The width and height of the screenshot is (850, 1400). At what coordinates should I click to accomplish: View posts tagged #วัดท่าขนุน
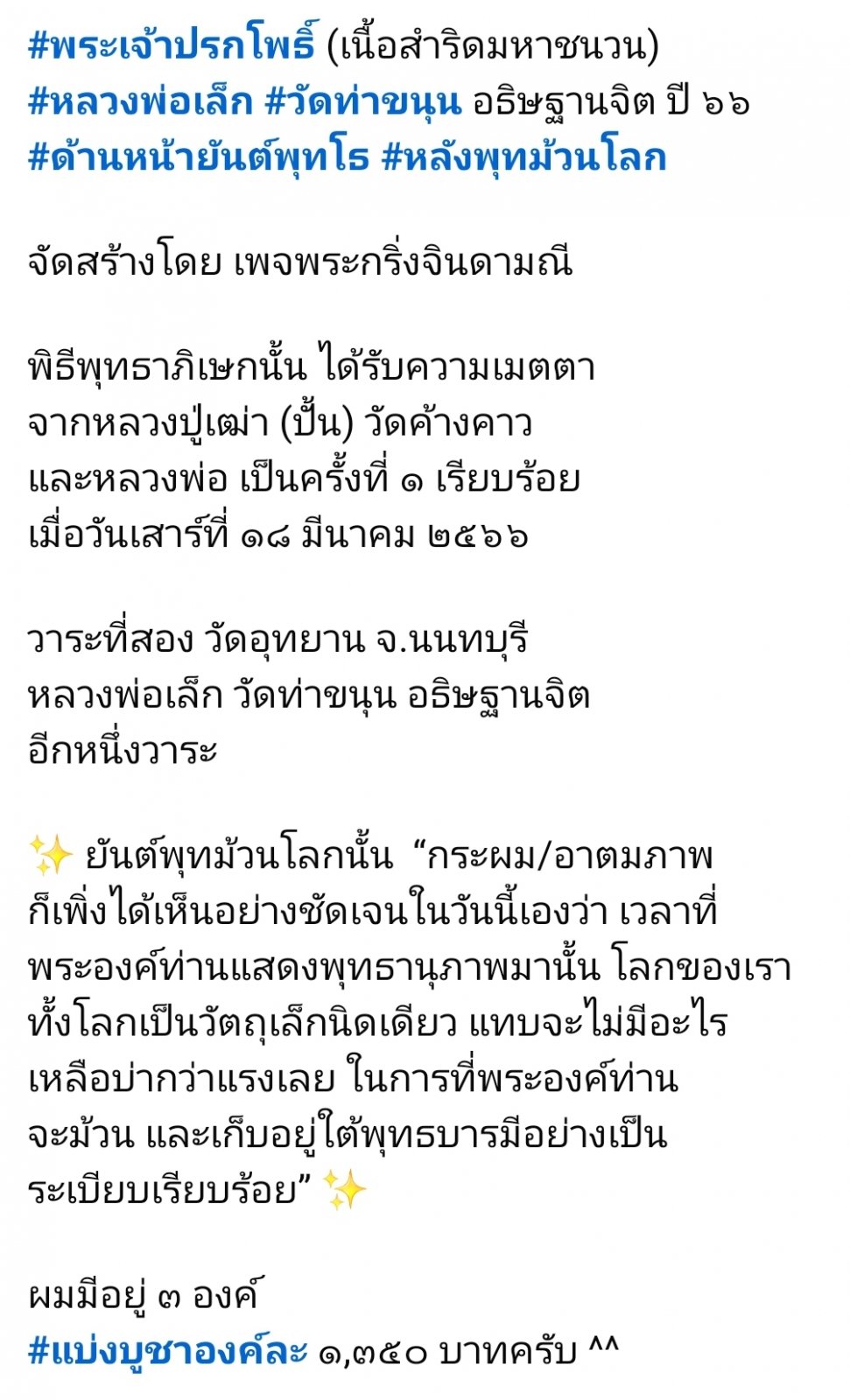(362, 103)
